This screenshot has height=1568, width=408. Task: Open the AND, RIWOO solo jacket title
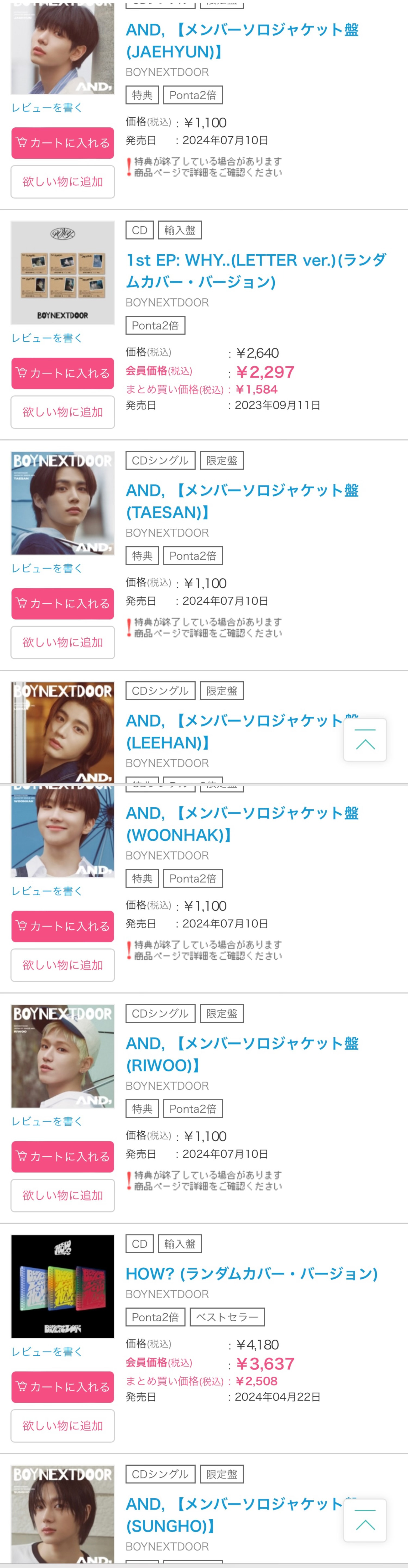242,1054
